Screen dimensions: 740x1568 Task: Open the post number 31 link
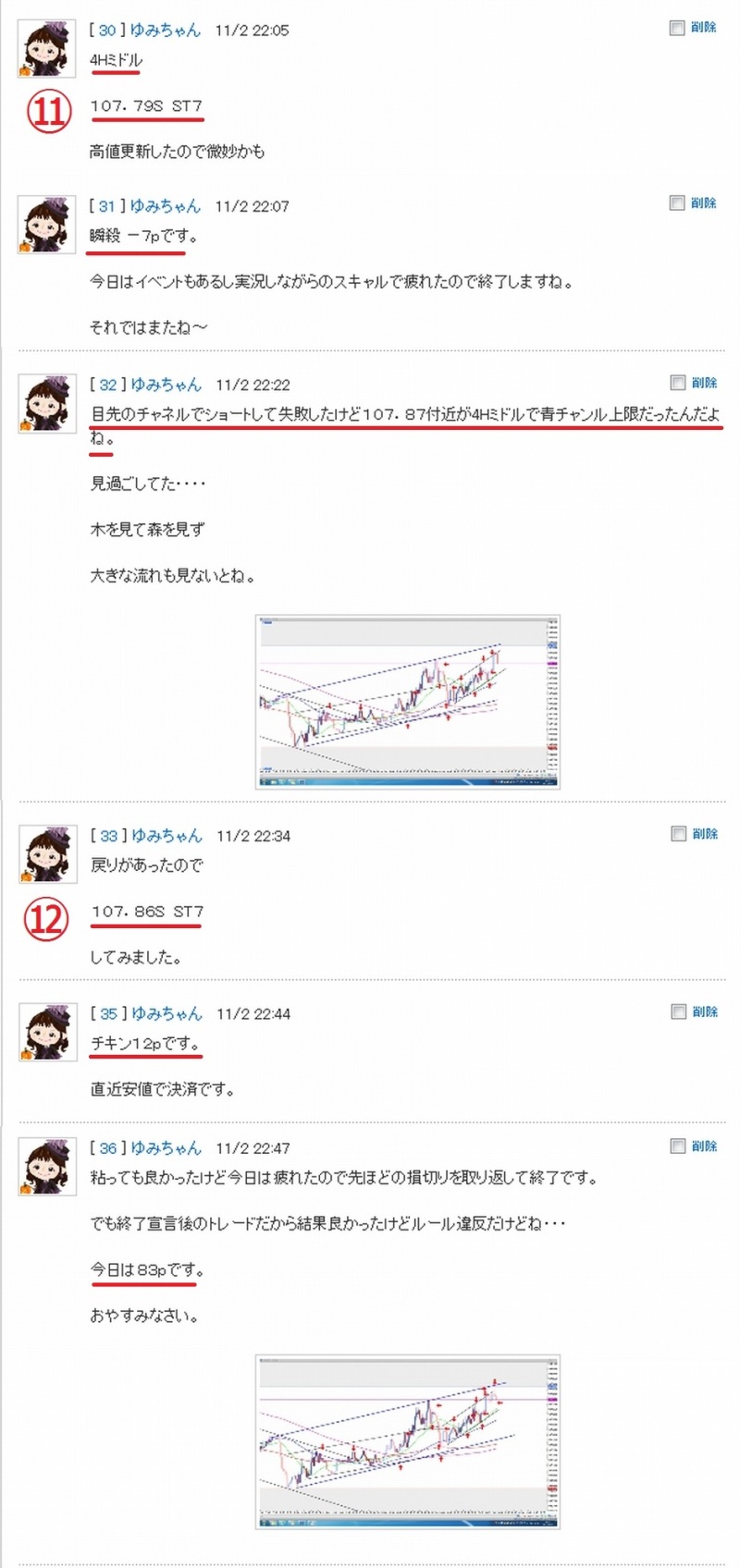(x=107, y=206)
